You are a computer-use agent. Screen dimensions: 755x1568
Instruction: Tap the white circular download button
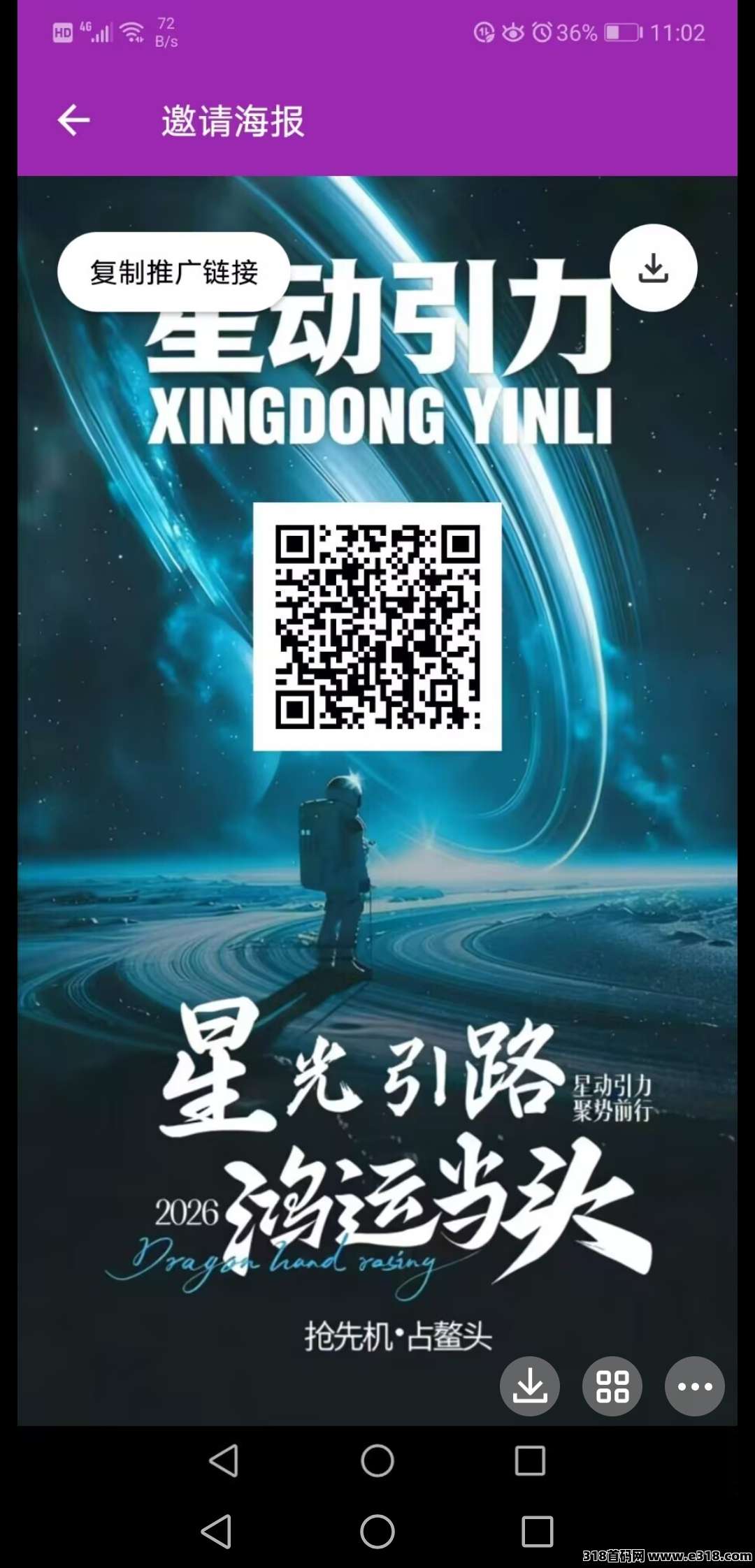click(653, 268)
